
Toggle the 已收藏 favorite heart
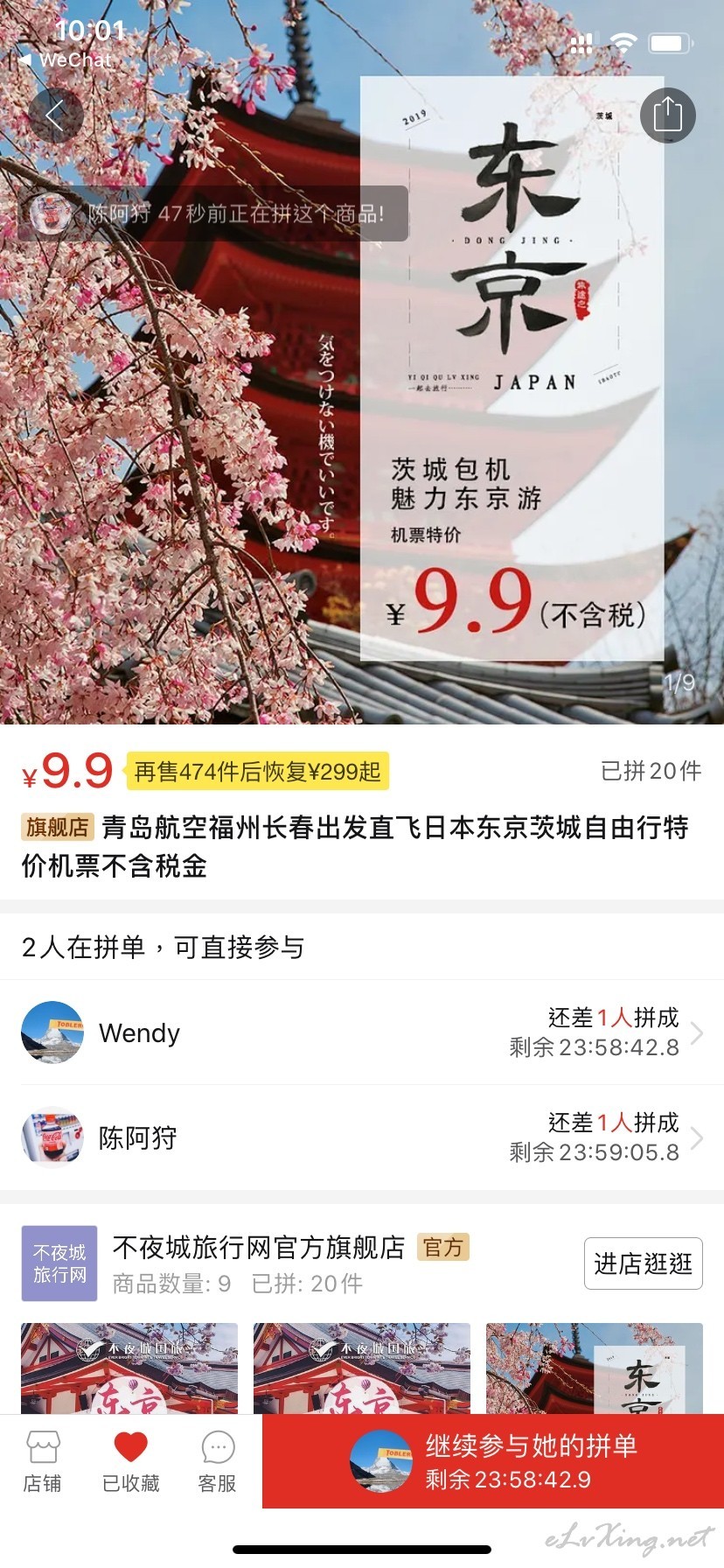pos(131,1462)
